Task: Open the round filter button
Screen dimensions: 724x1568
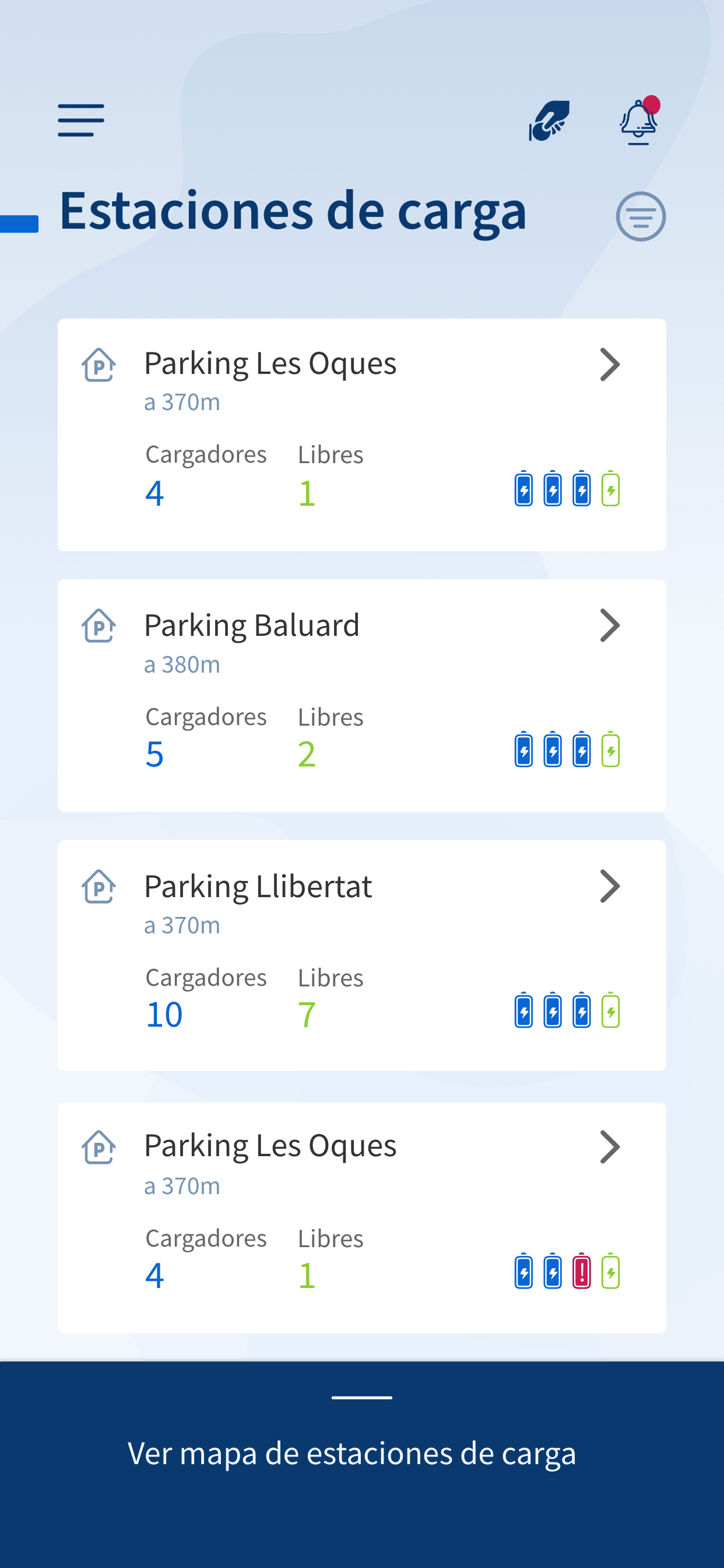Action: 641,216
